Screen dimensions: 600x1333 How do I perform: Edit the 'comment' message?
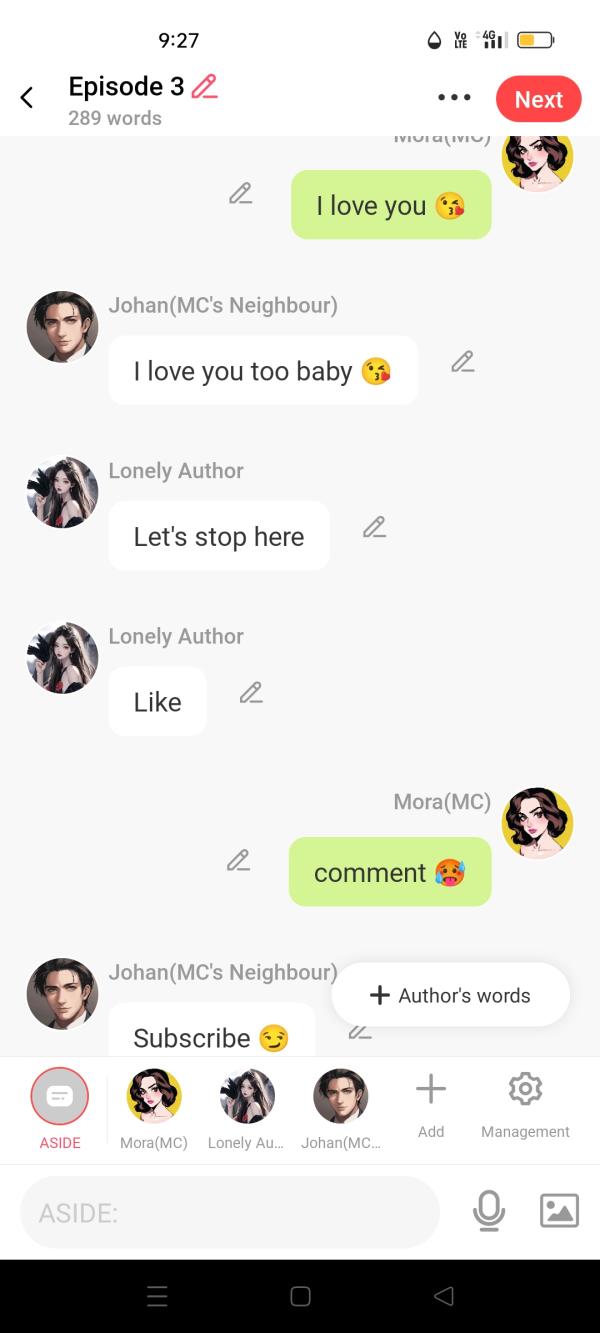click(238, 860)
